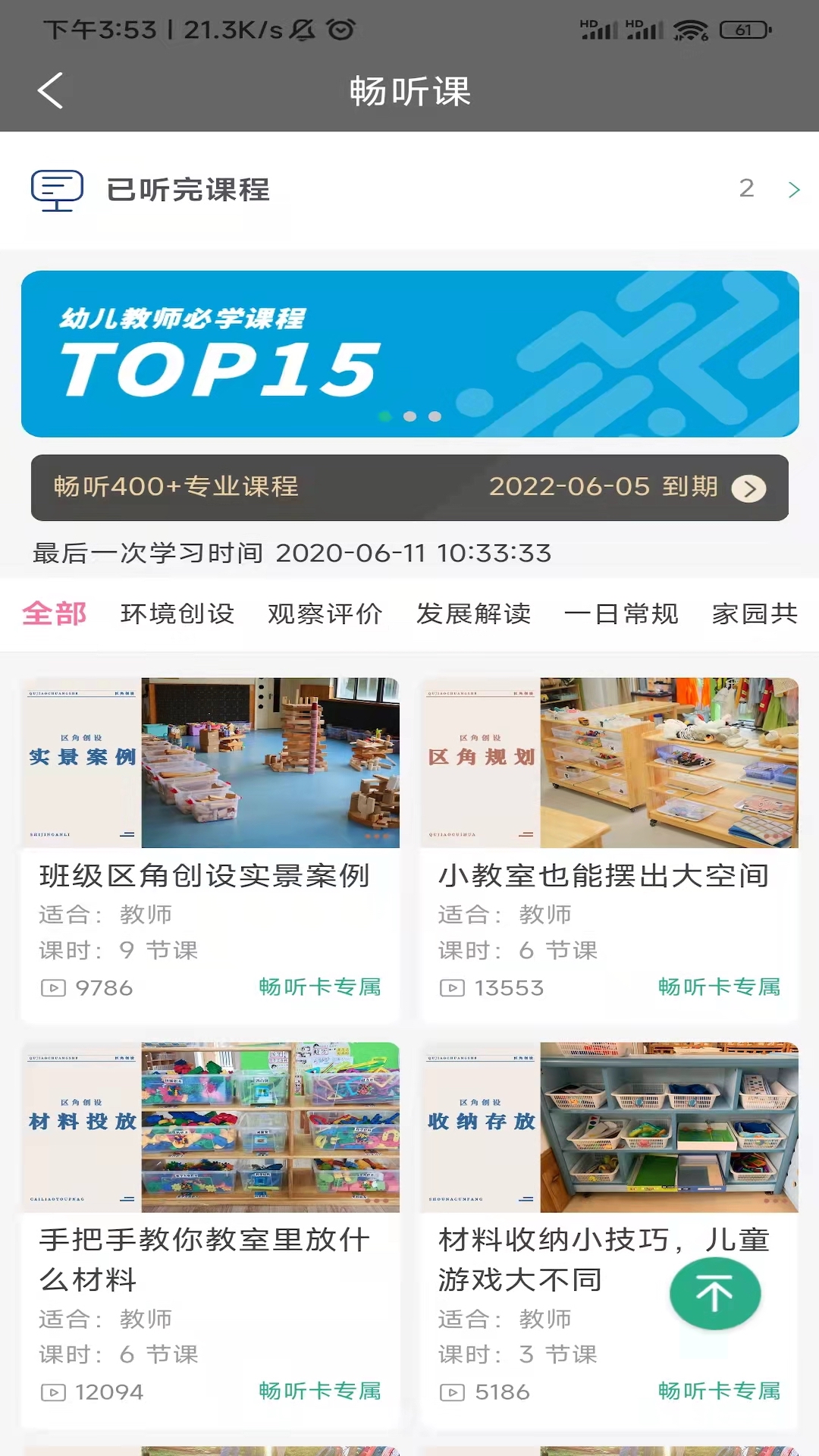Tap the second carousel dot on the TOP15 banner
This screenshot has height=1456, width=819.
(410, 416)
